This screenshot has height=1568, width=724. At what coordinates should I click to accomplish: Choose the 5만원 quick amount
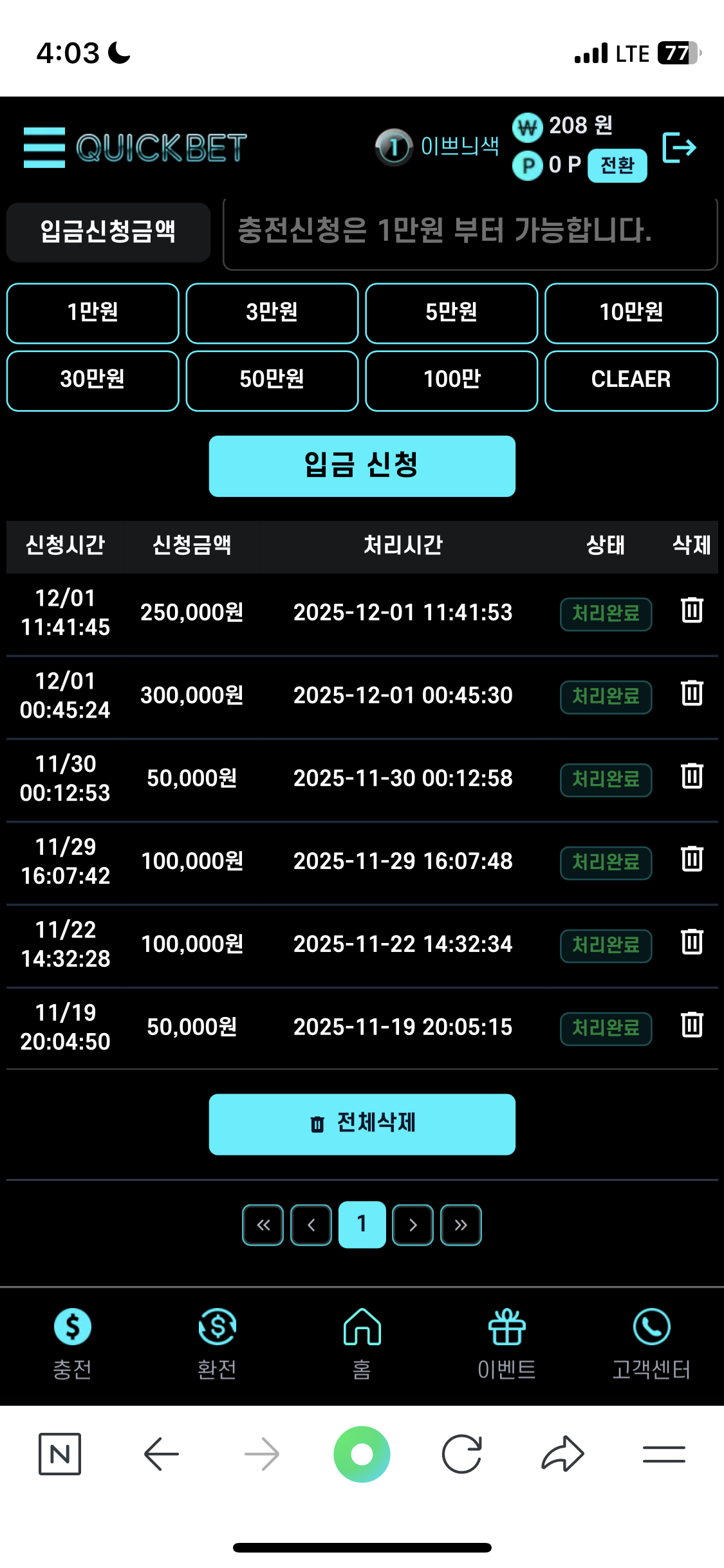coord(451,313)
